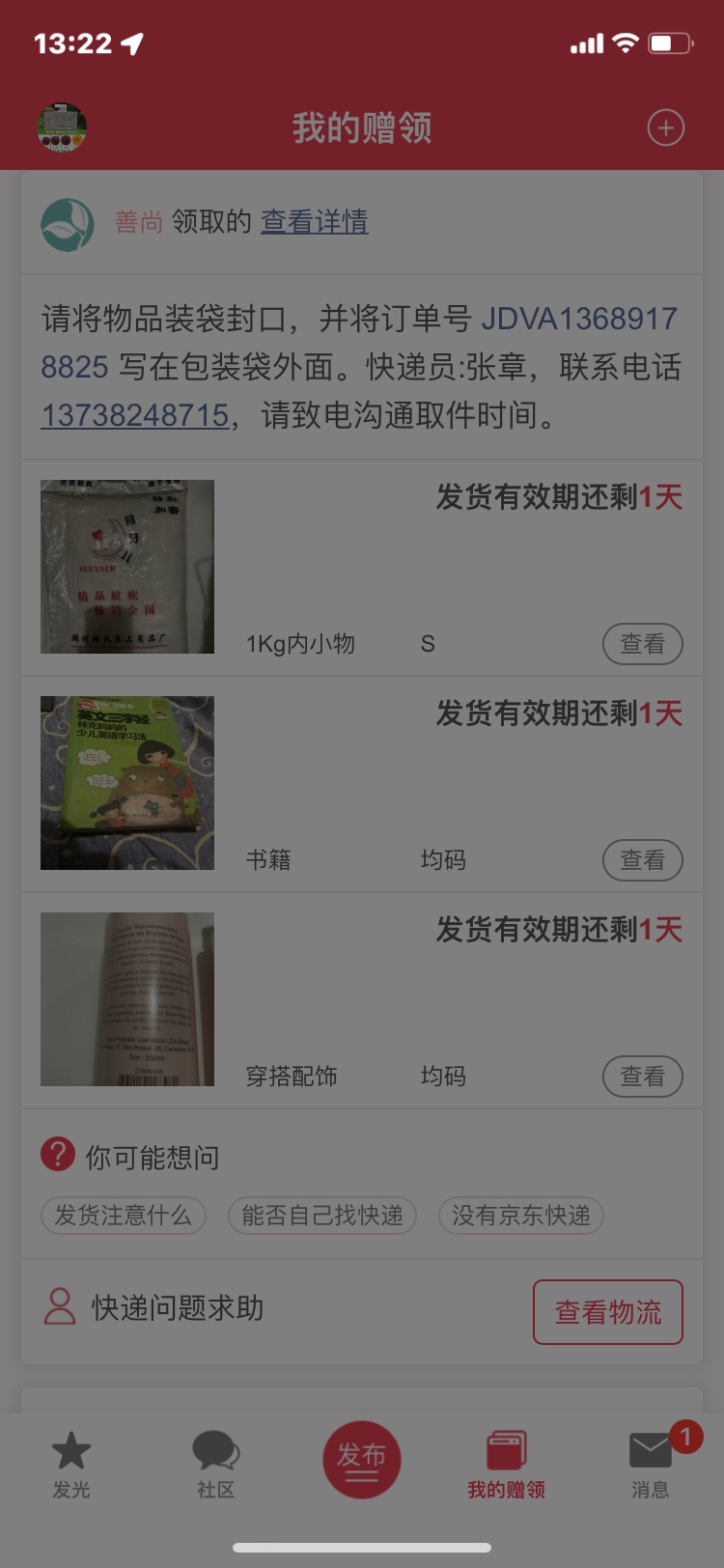Open 快递问题求助 help

coord(154,1308)
